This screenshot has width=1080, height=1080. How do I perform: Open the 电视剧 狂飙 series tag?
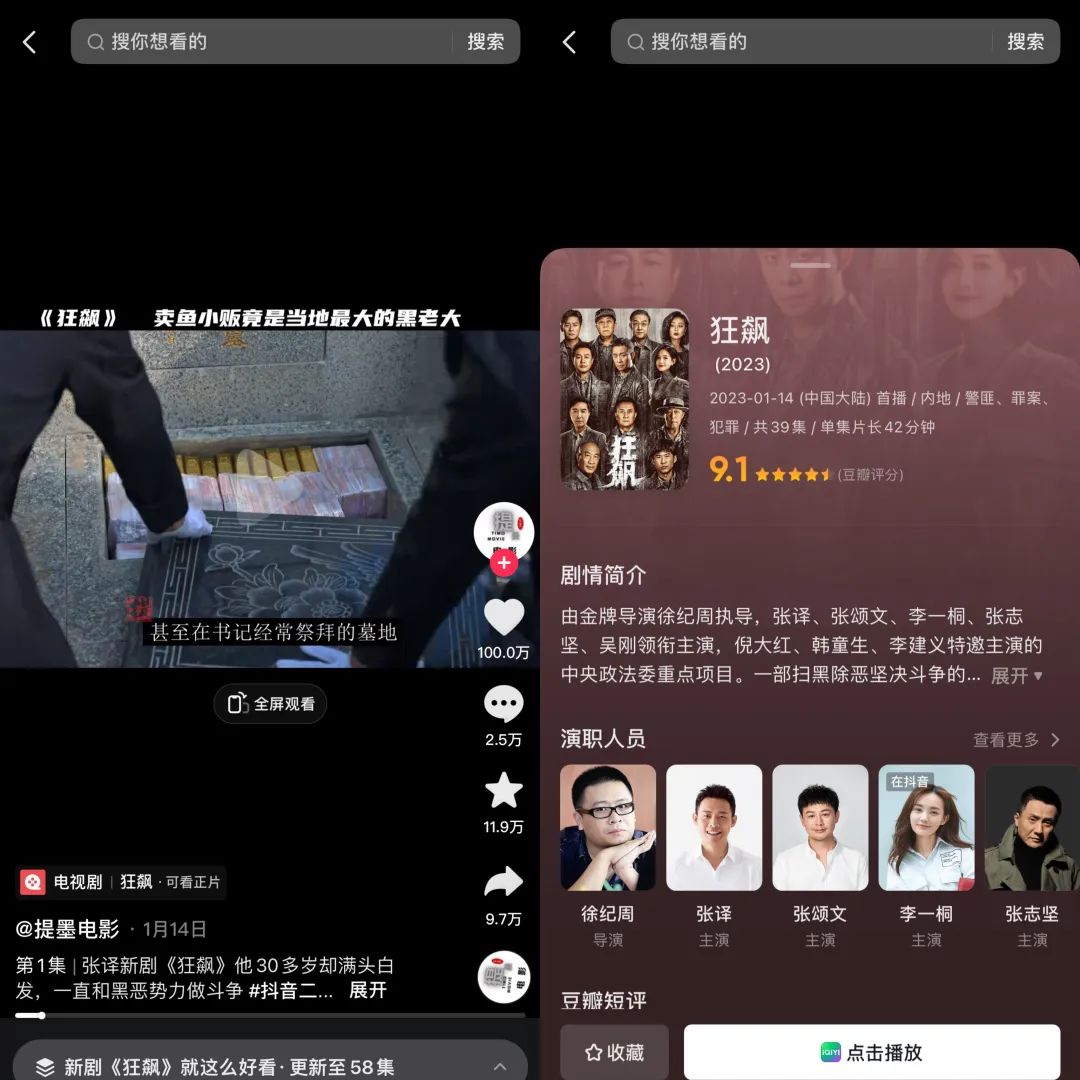tap(121, 882)
